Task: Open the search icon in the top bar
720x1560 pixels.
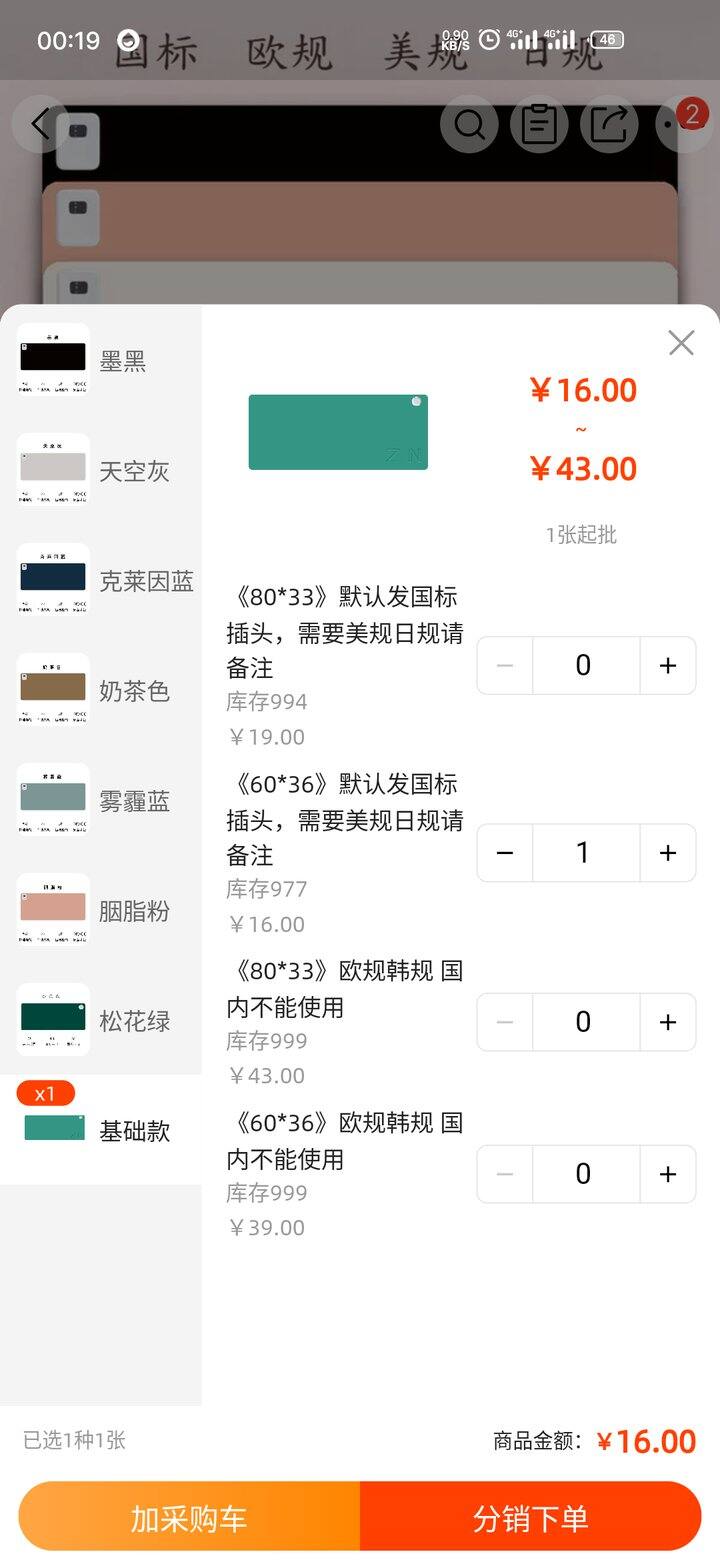Action: click(469, 125)
